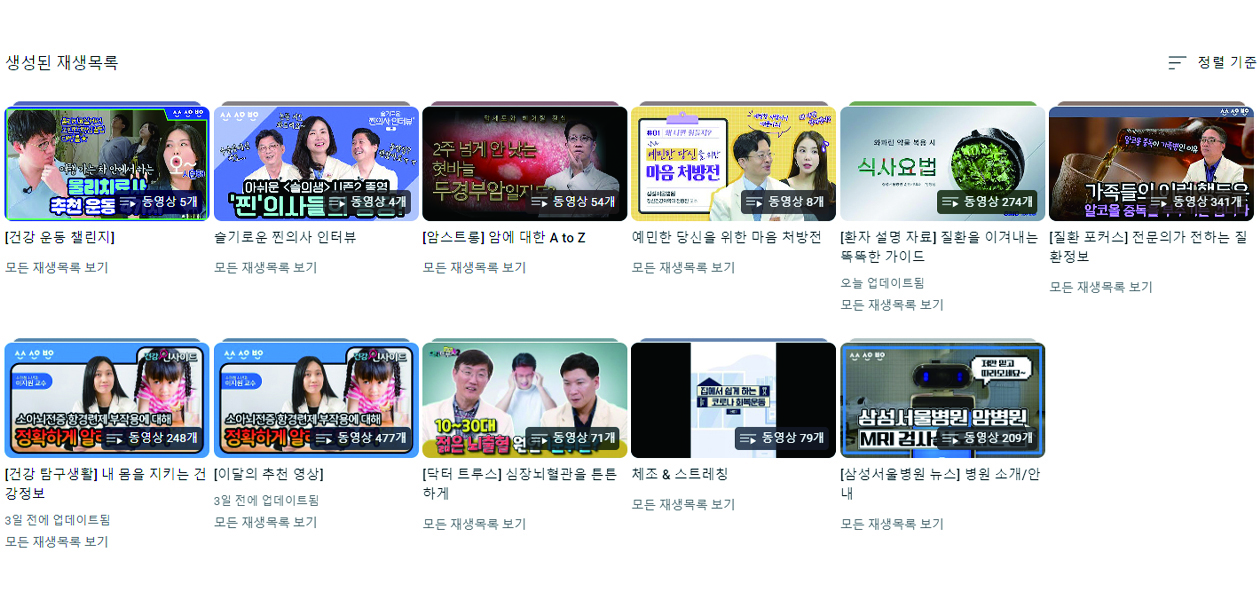This screenshot has width=1260, height=601.
Task: Tap 모든 재생목록 보기 under [질환 포커스]
Action: point(1101,287)
